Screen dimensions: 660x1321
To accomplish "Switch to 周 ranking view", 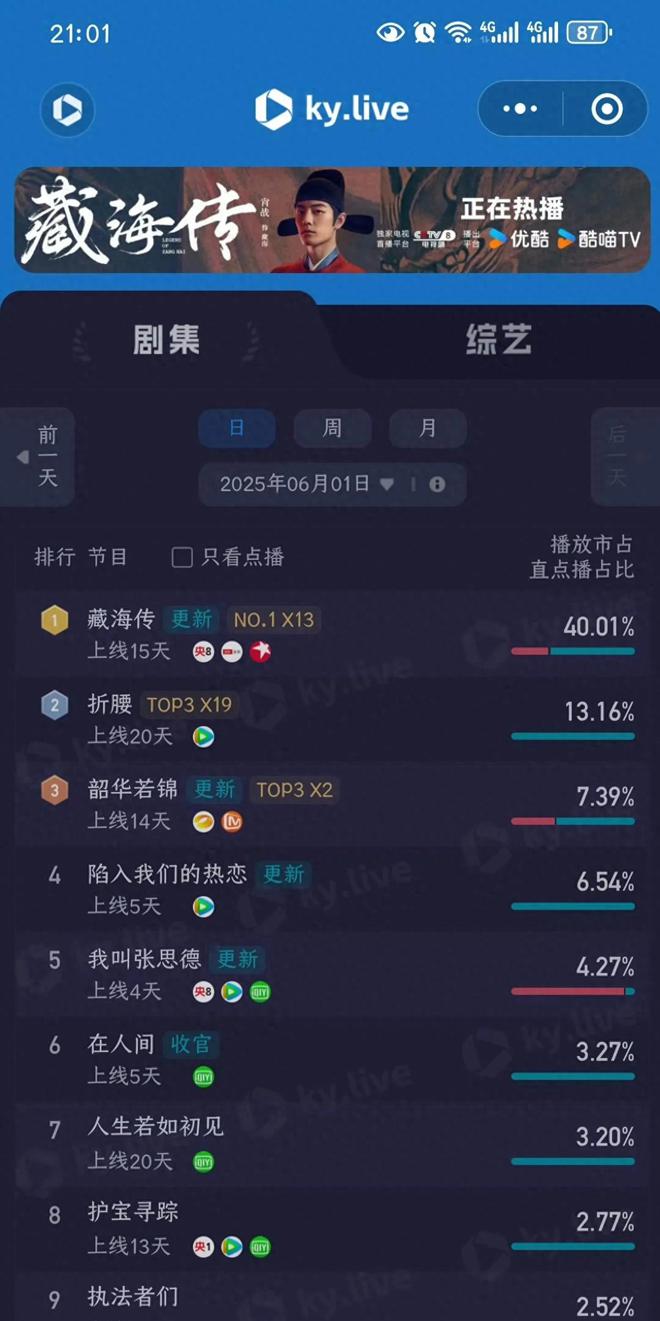I will tap(332, 428).
